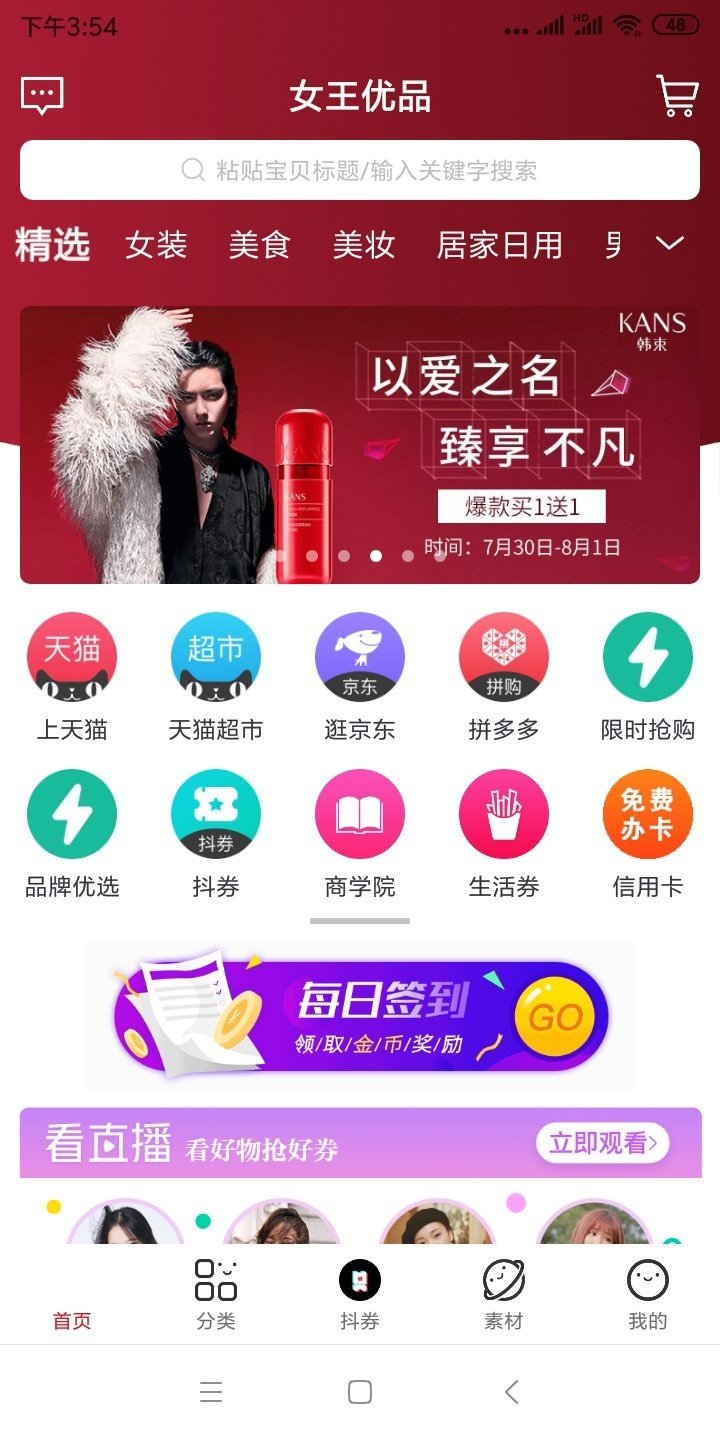Screen dimensions: 720x1440
Task: Open 拼多多 shortcut
Action: coord(504,677)
